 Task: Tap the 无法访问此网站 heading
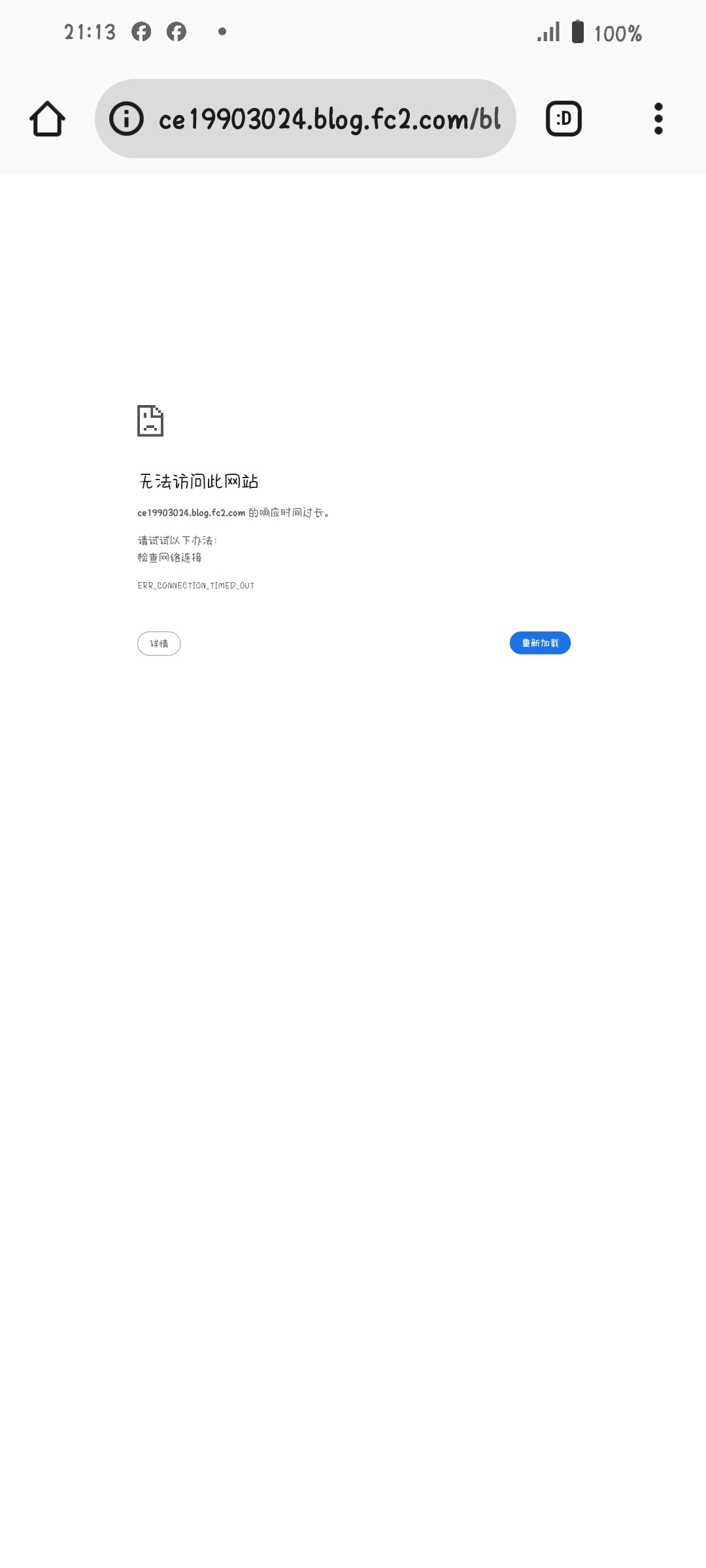pyautogui.click(x=198, y=481)
